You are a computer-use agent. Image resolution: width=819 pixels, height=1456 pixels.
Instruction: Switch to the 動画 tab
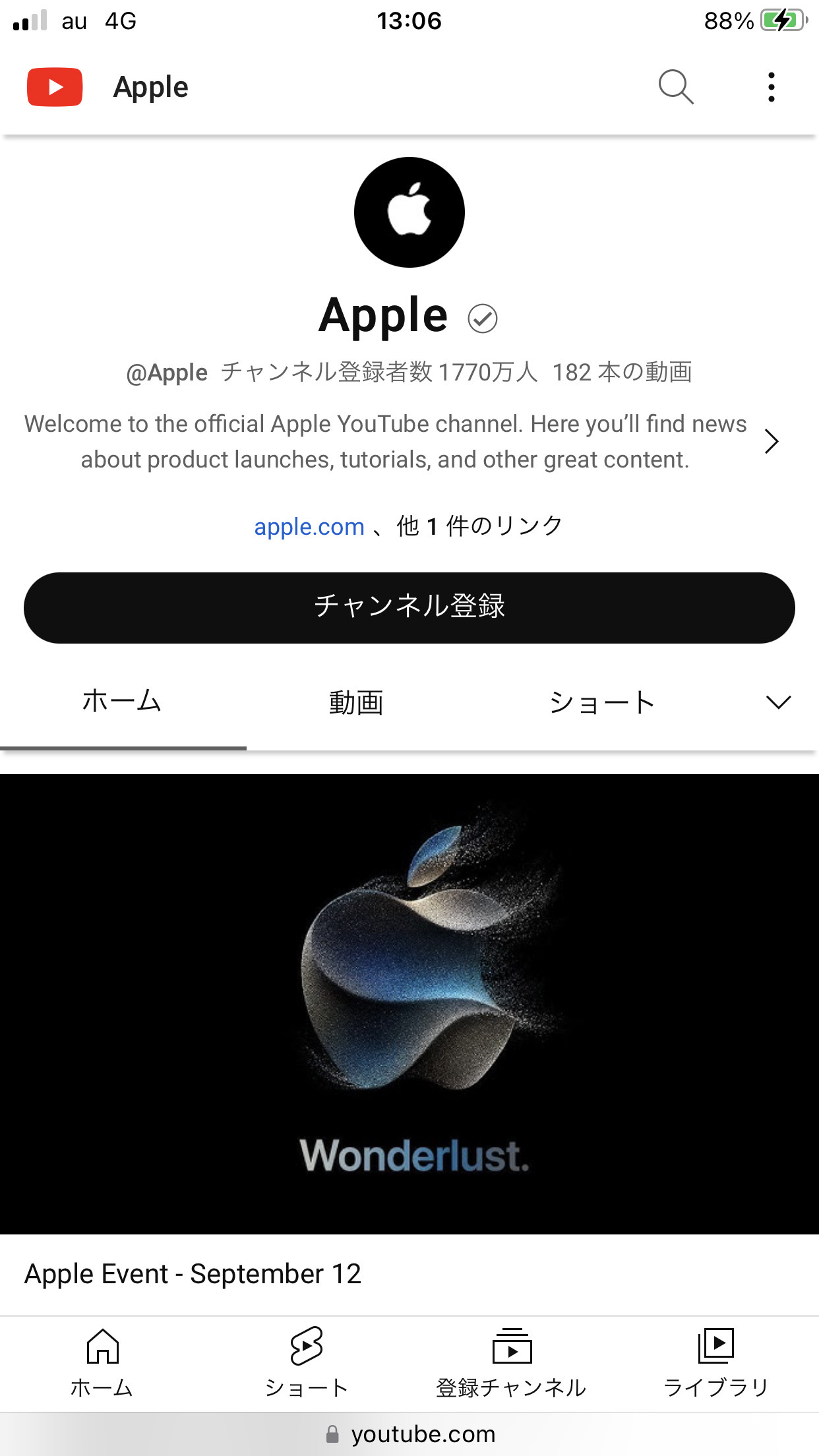click(x=356, y=702)
